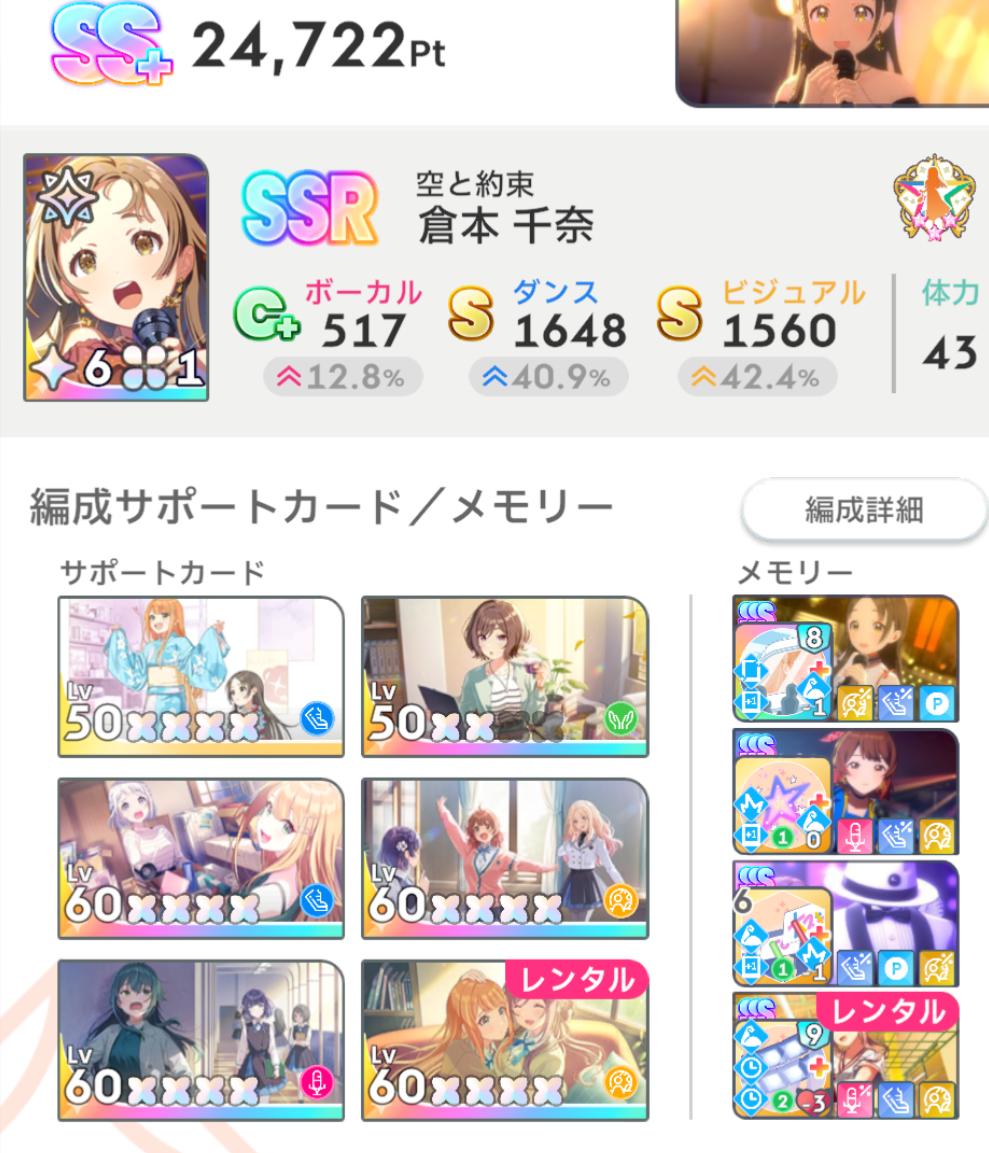The width and height of the screenshot is (989, 1153).
Task: Open the rental memory card with number 9
Action: [845, 1056]
